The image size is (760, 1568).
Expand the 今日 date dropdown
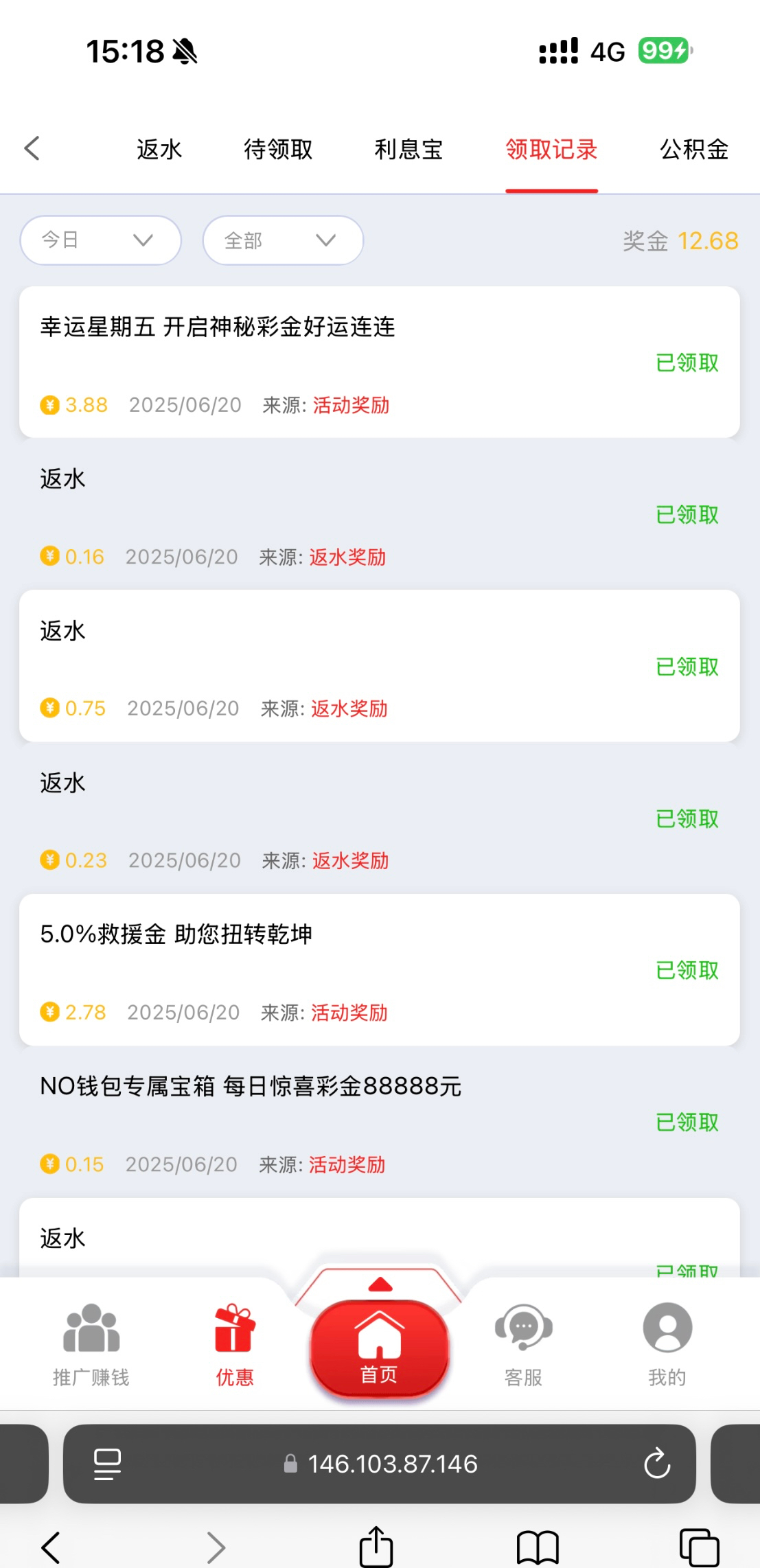tap(100, 240)
